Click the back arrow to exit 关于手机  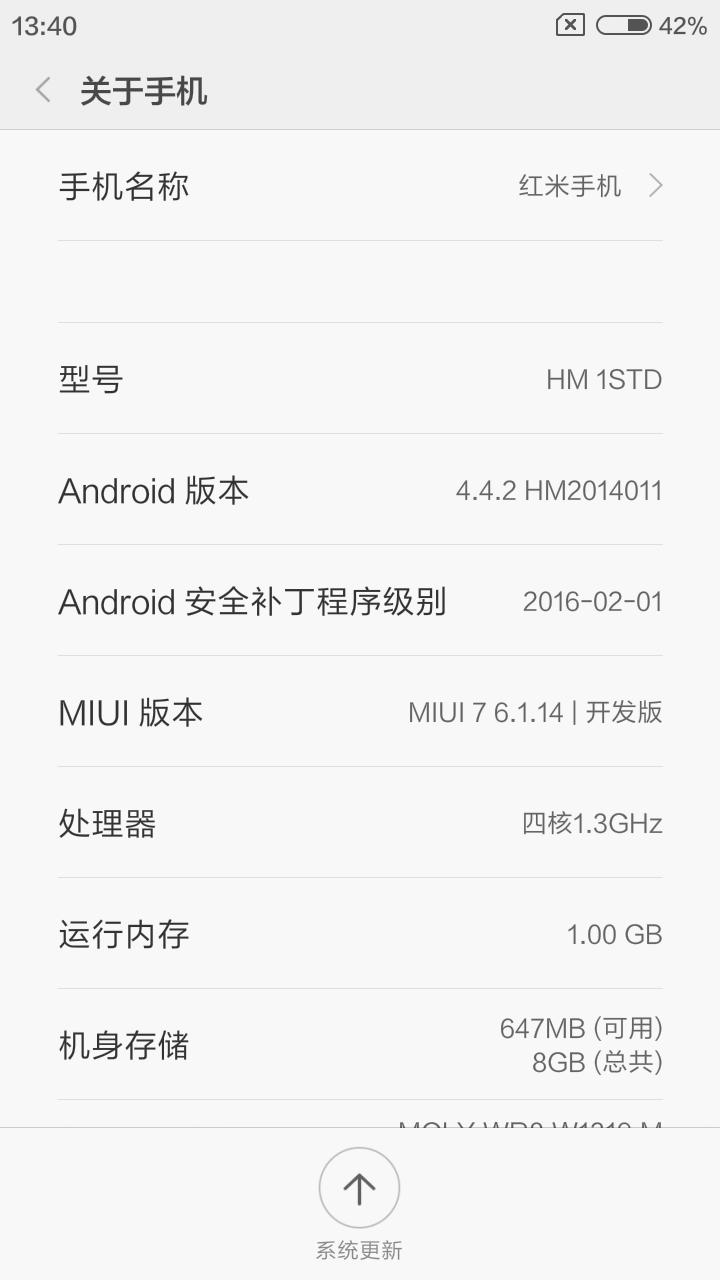[42, 90]
